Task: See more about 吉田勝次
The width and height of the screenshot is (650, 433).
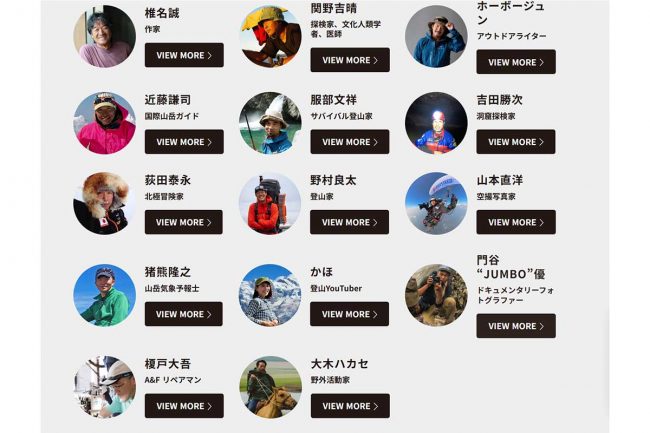Action: tap(515, 142)
